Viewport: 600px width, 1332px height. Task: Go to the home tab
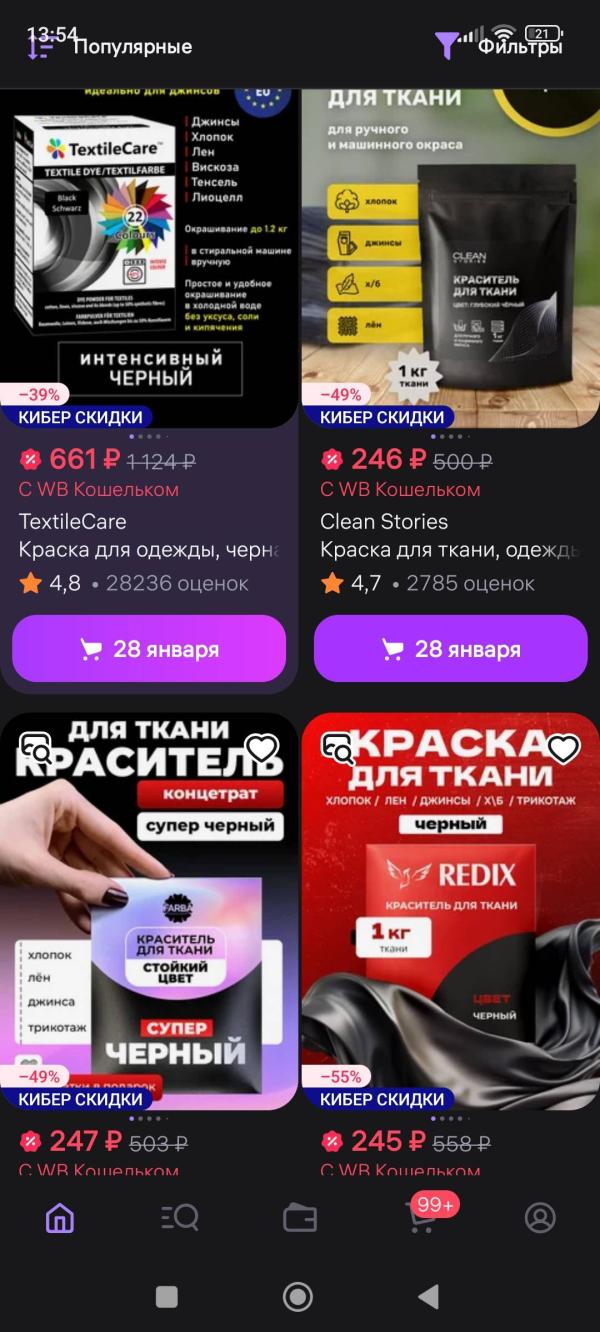point(60,1217)
